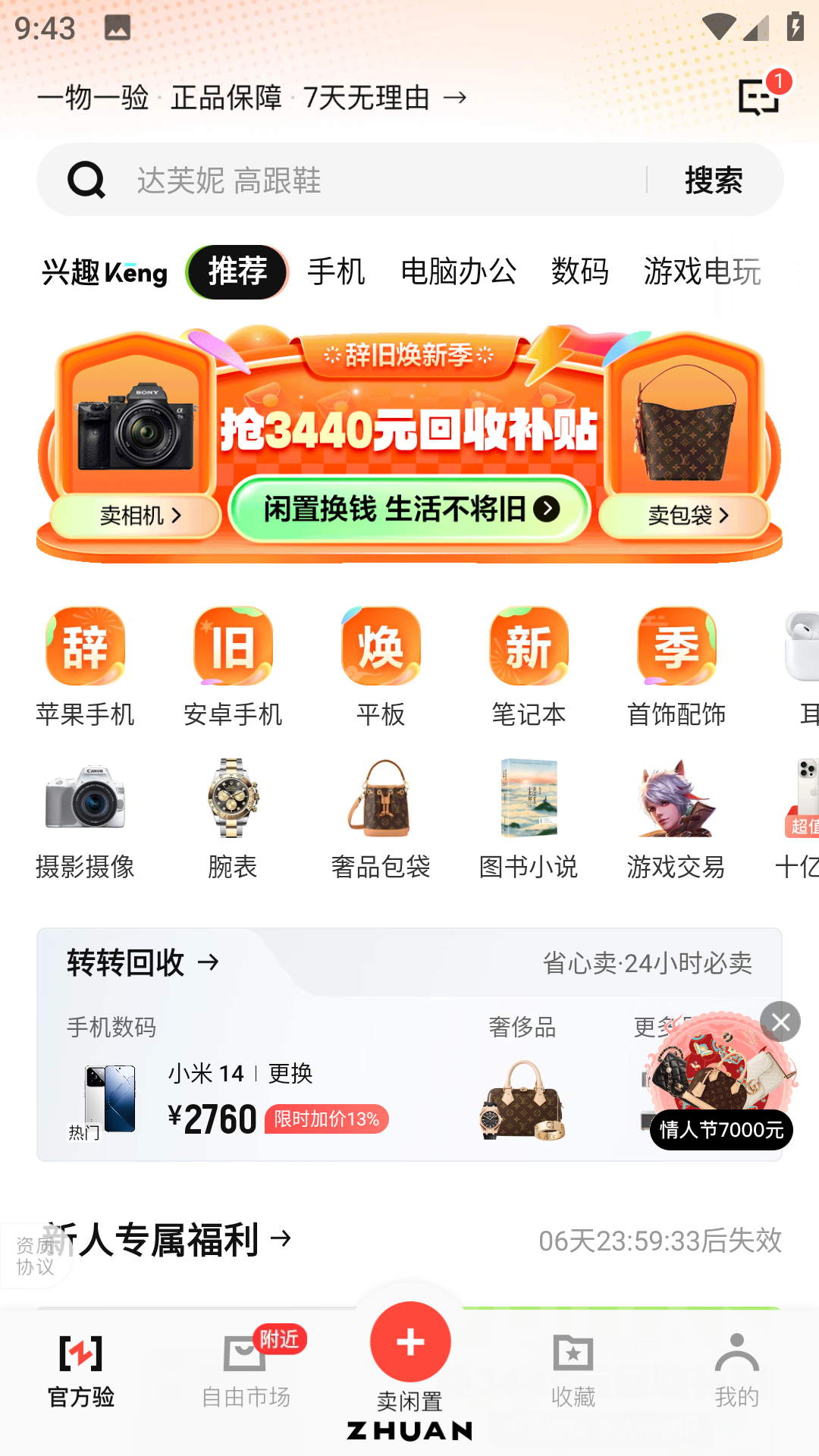
Task: Select the 电脑办公 tab
Action: (458, 271)
